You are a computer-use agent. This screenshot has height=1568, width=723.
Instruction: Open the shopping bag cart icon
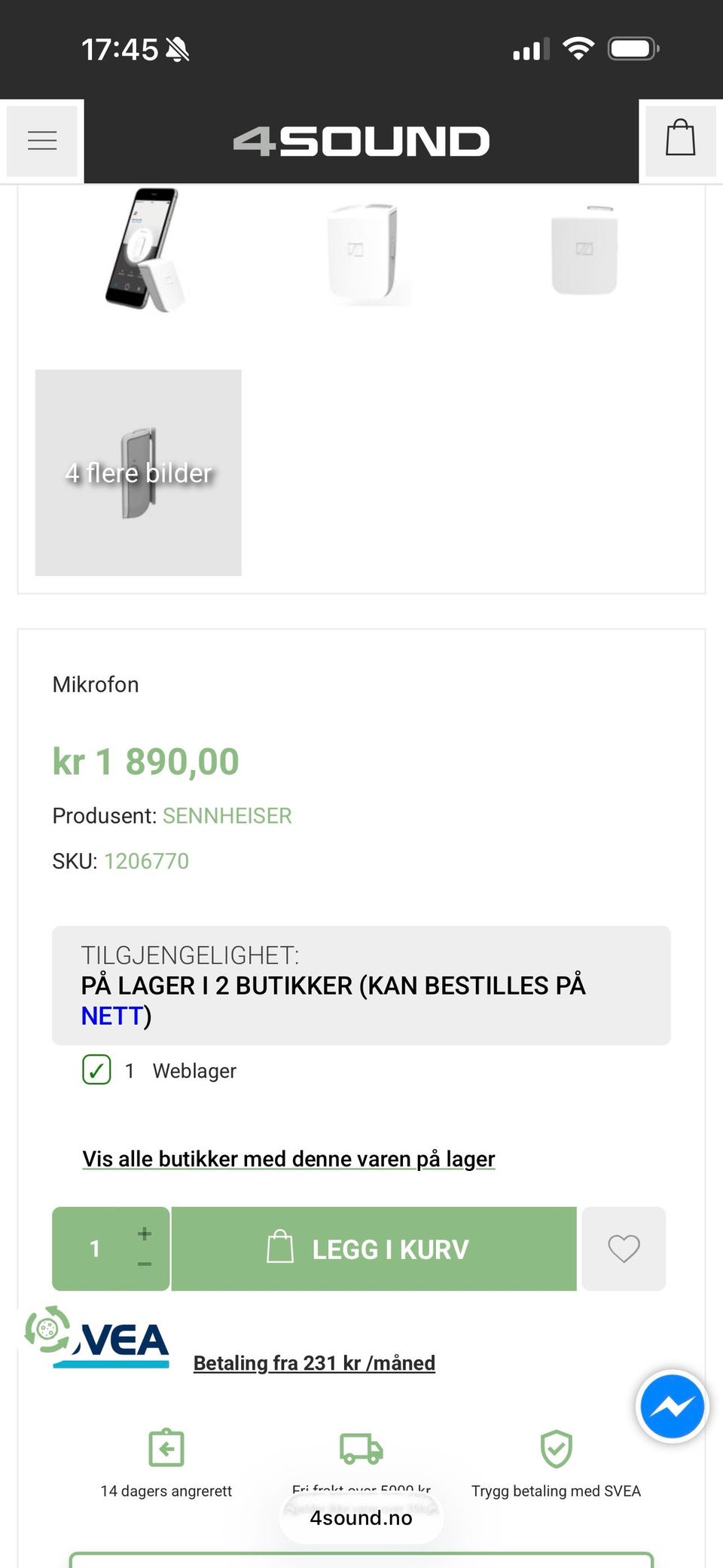coord(680,140)
